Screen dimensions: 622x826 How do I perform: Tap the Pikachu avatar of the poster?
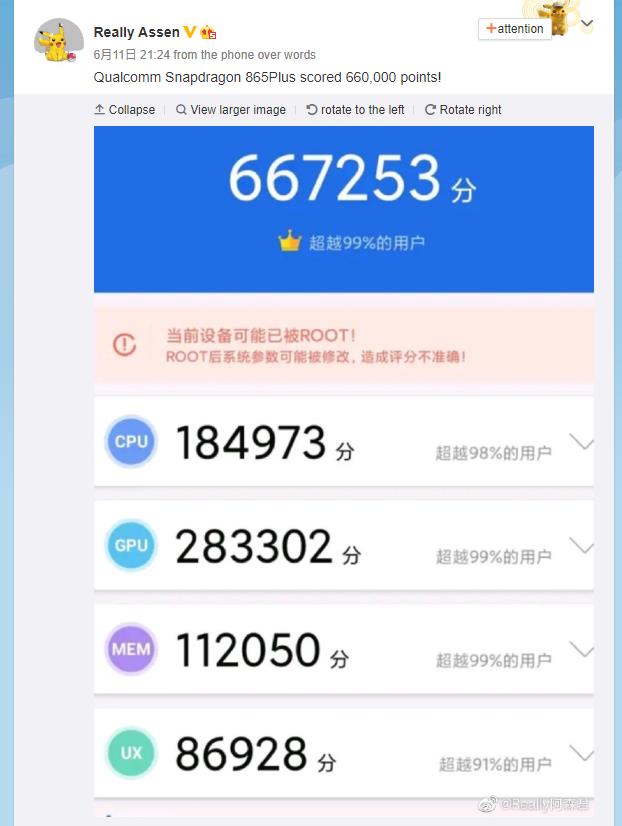(x=58, y=42)
